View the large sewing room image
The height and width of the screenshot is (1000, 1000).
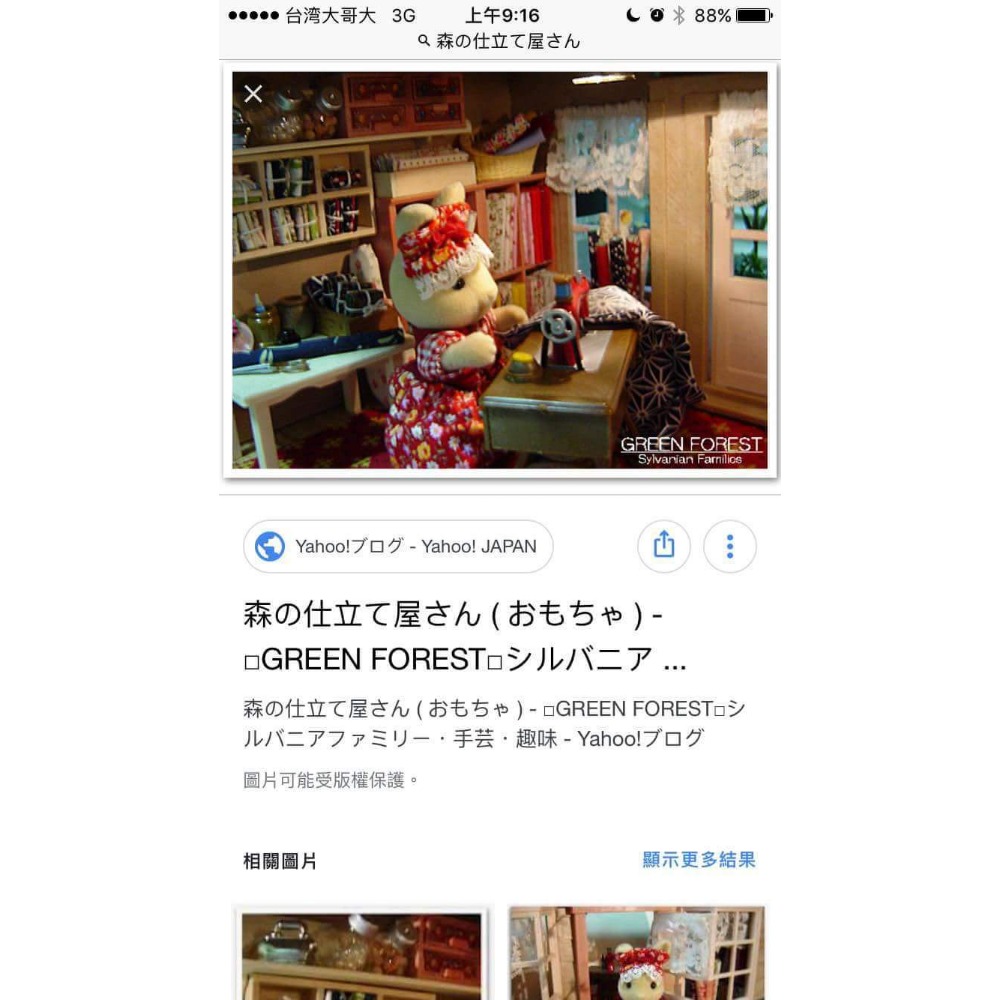[500, 270]
